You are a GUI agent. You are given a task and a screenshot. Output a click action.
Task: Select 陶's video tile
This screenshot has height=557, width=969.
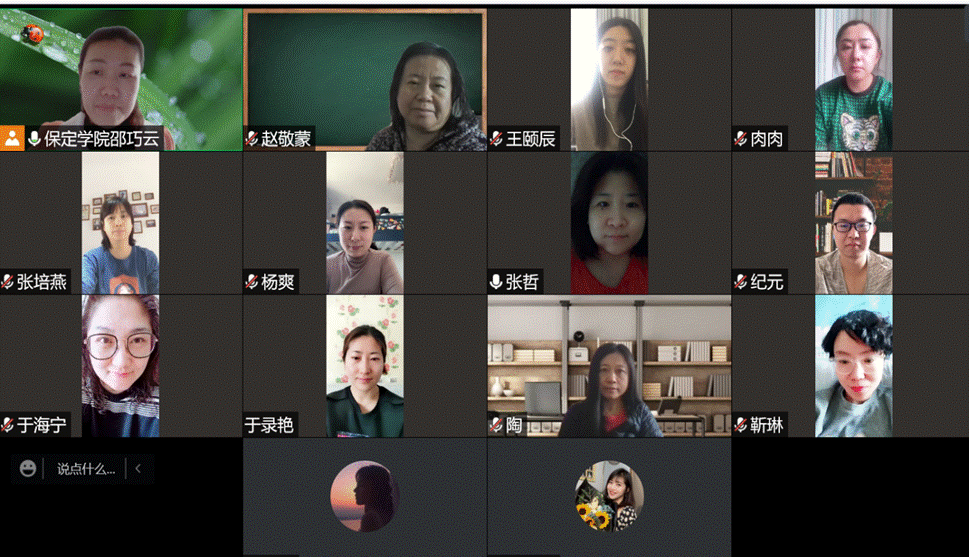pyautogui.click(x=609, y=366)
